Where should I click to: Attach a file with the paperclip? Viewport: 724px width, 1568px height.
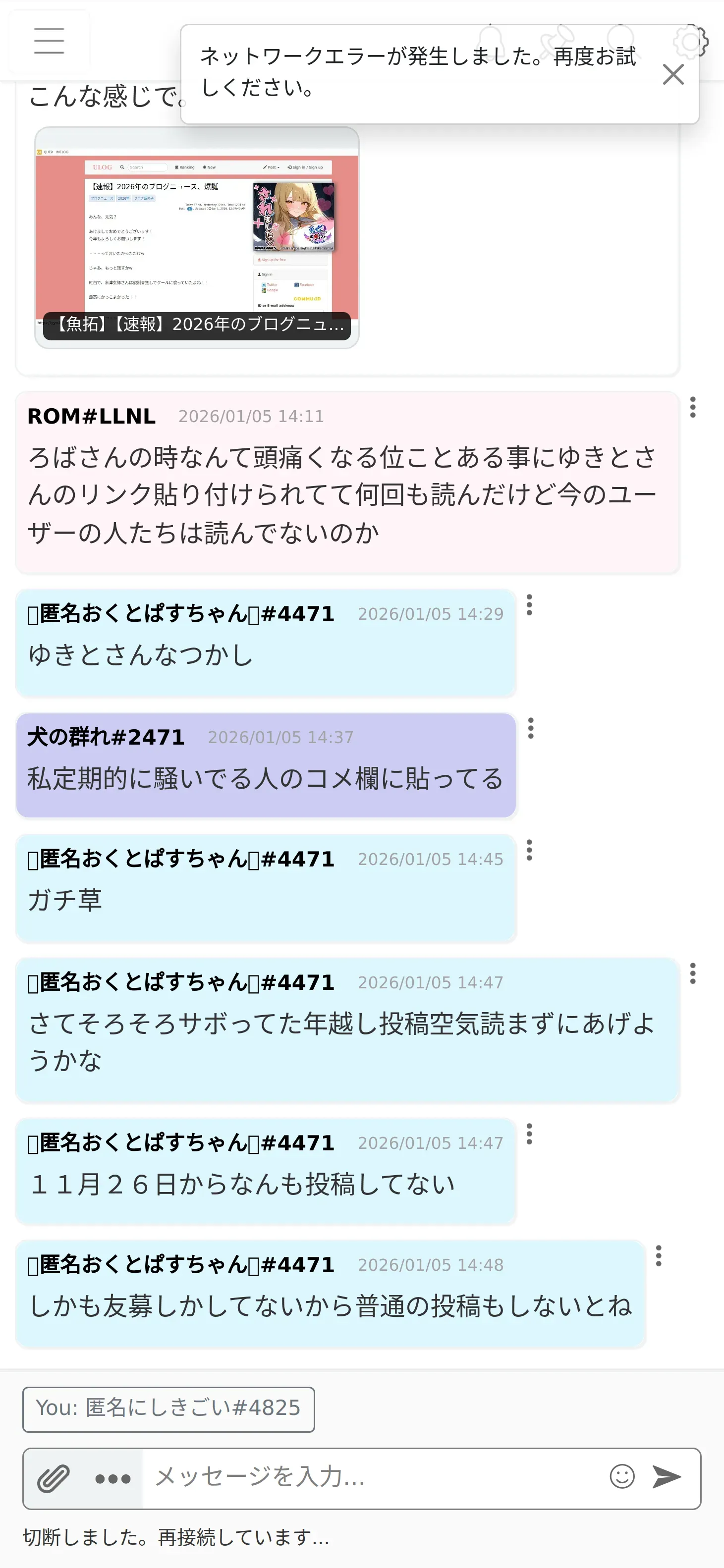coord(54,1478)
